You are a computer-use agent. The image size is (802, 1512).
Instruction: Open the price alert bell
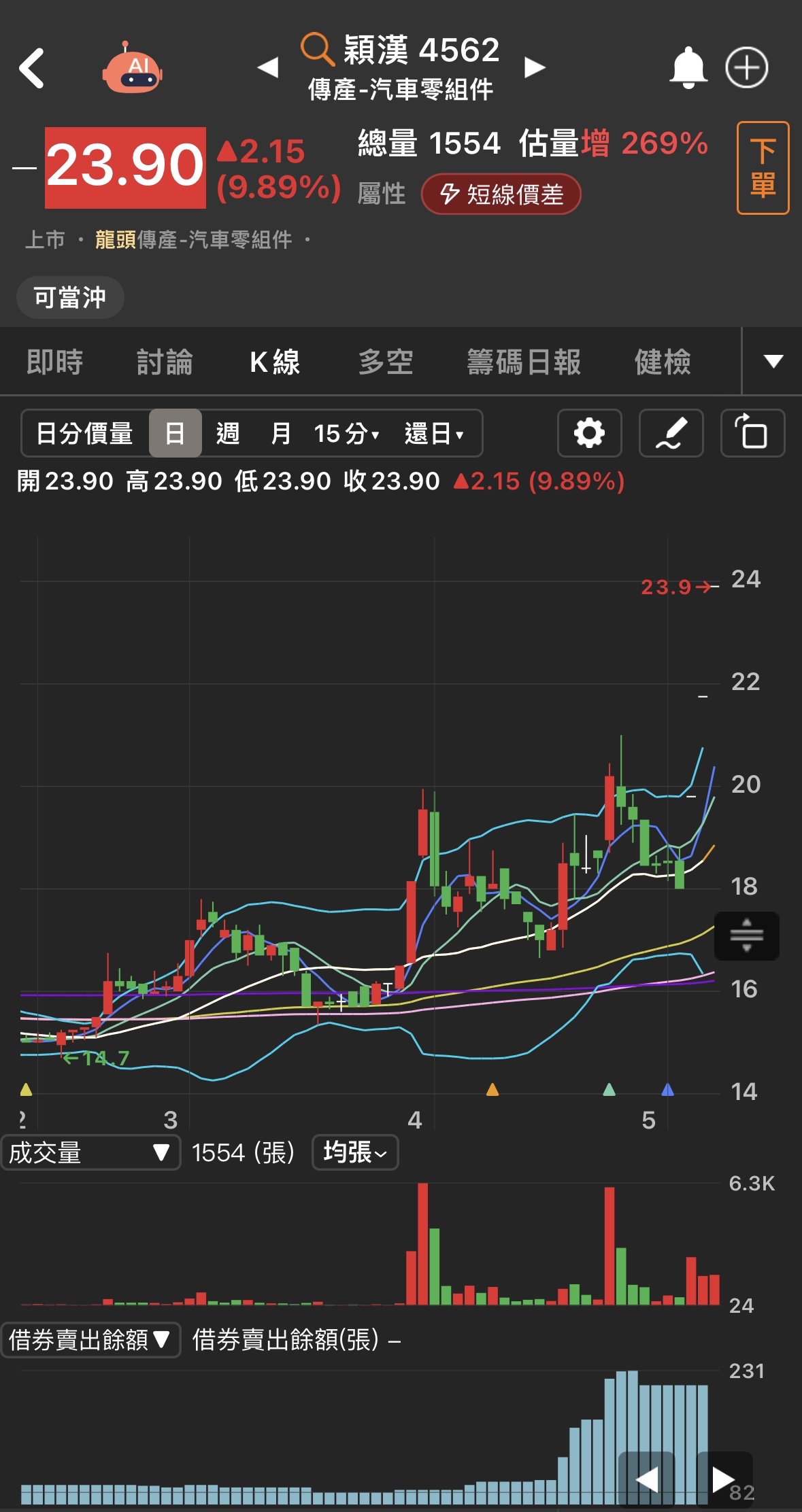(688, 67)
